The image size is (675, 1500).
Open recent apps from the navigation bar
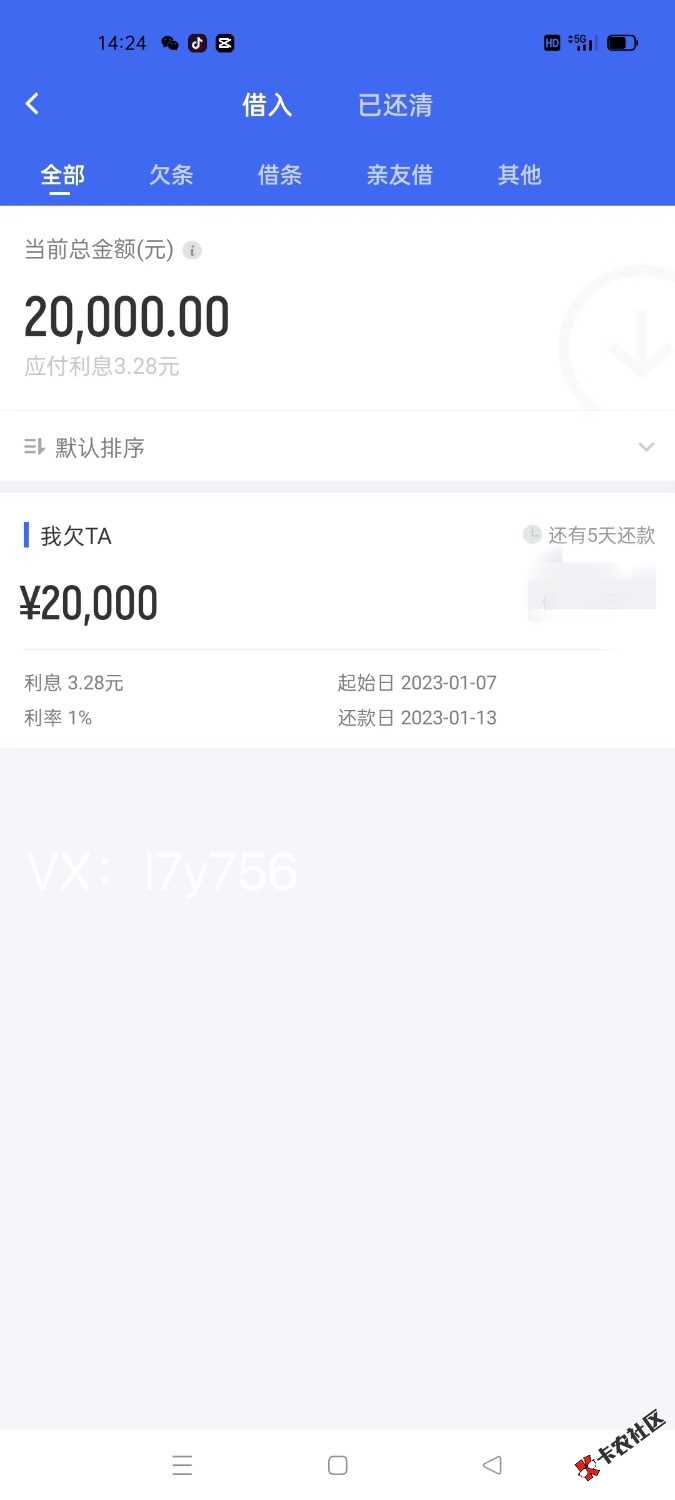coord(182,1466)
